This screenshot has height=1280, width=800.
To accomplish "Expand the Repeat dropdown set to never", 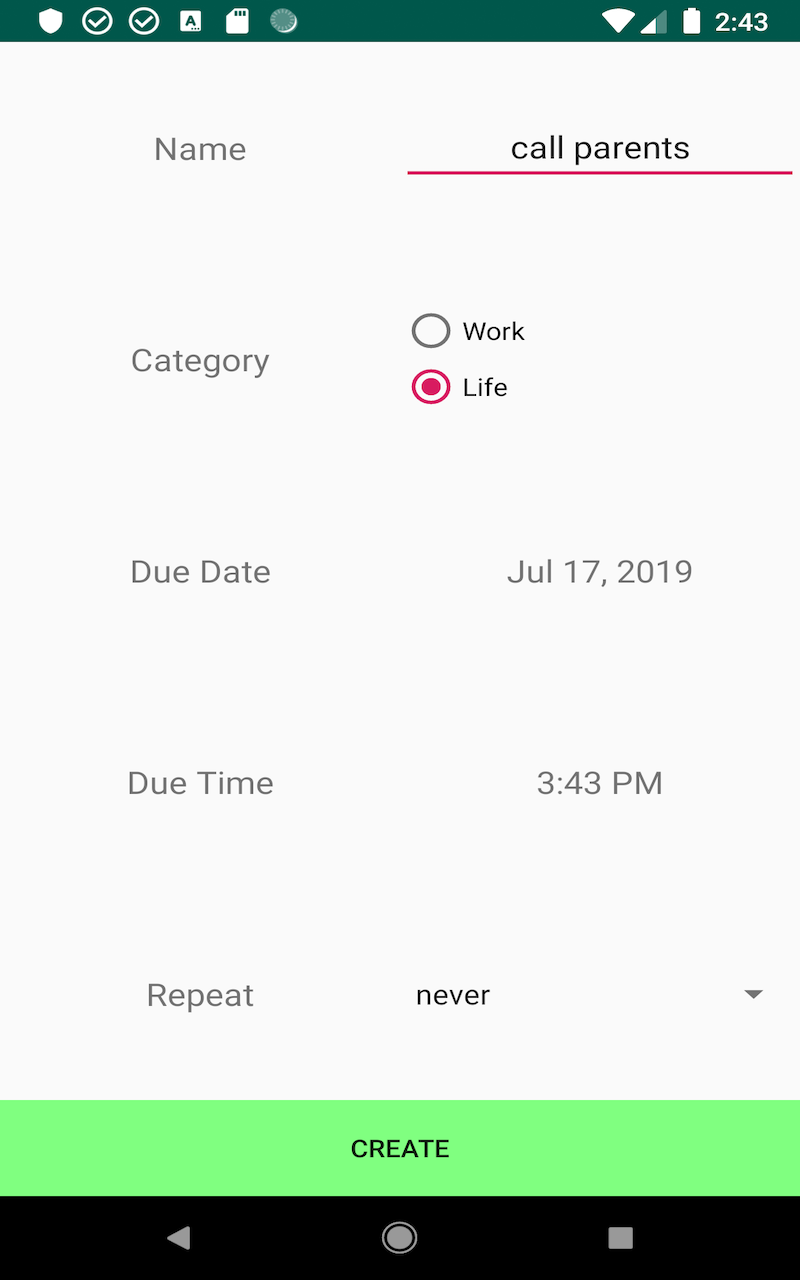I will click(x=589, y=995).
